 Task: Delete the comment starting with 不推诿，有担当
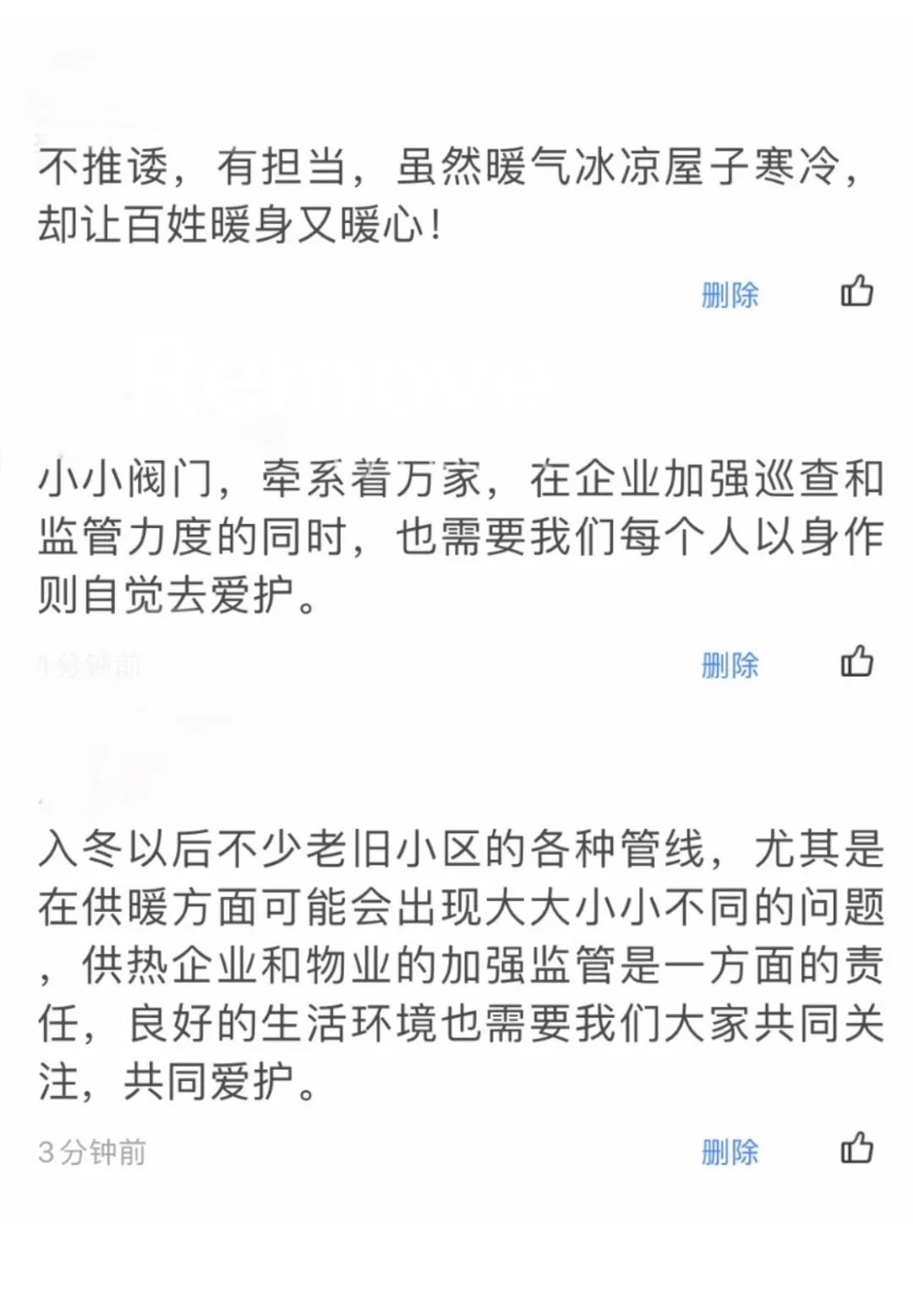(730, 295)
